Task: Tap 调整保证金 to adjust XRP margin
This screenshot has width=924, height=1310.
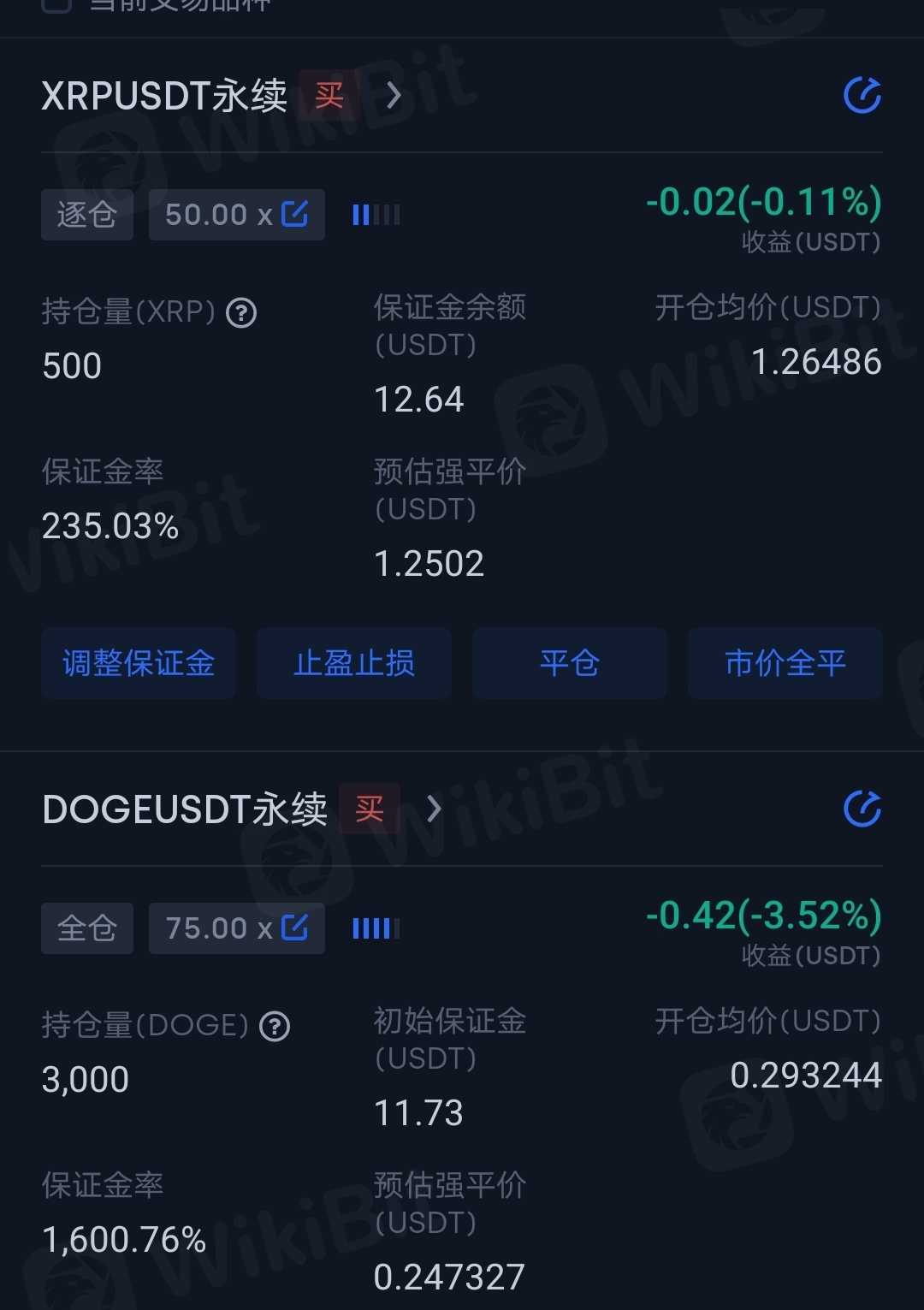Action: 139,663
